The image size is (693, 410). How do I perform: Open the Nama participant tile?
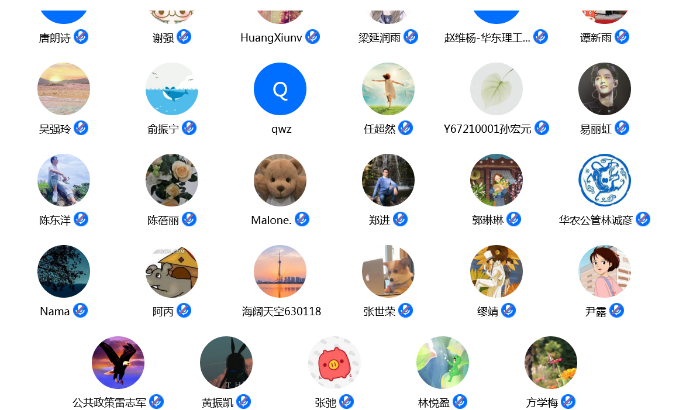coord(64,271)
